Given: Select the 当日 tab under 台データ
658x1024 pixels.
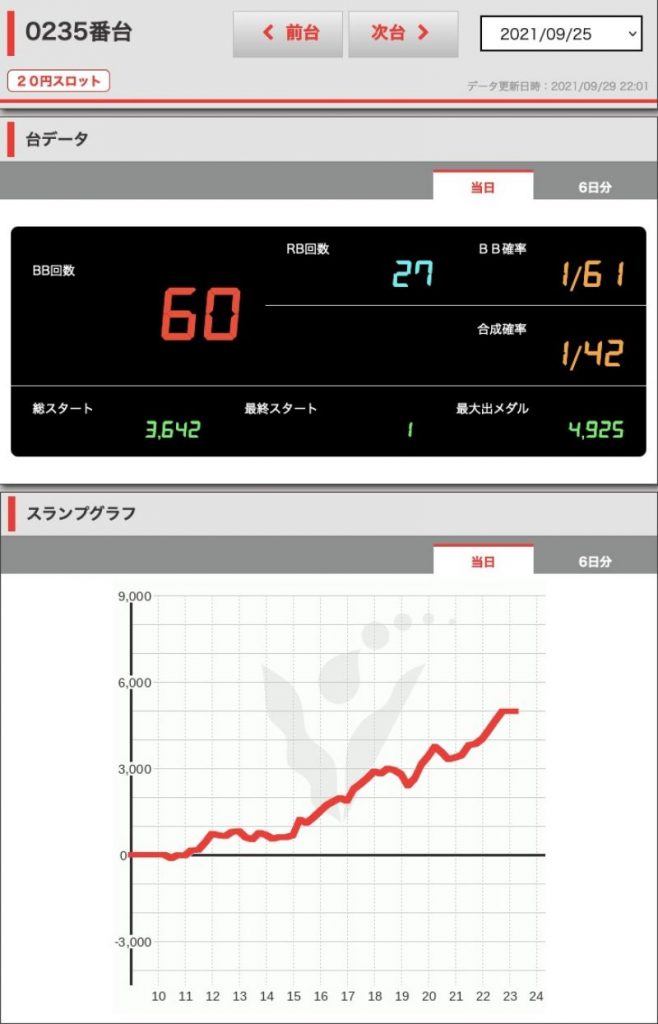Looking at the screenshot, I should tap(483, 187).
